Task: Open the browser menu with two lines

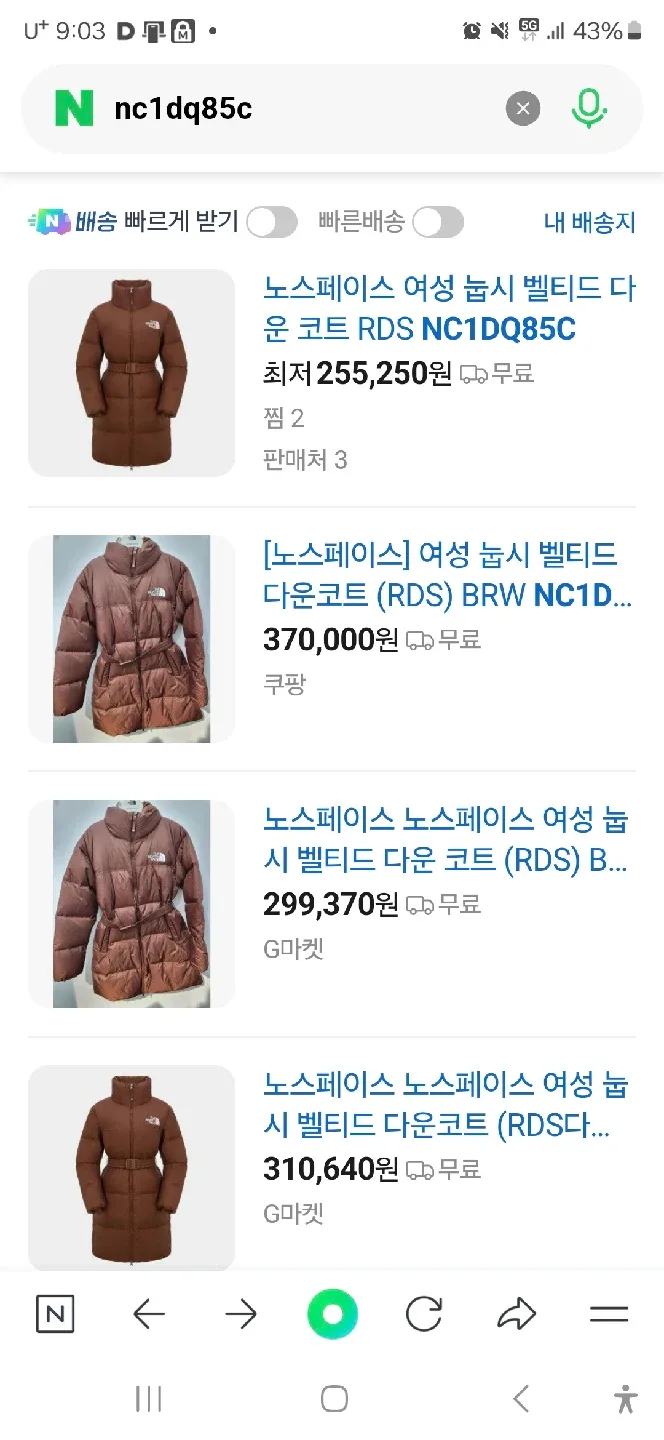Action: pos(608,1314)
